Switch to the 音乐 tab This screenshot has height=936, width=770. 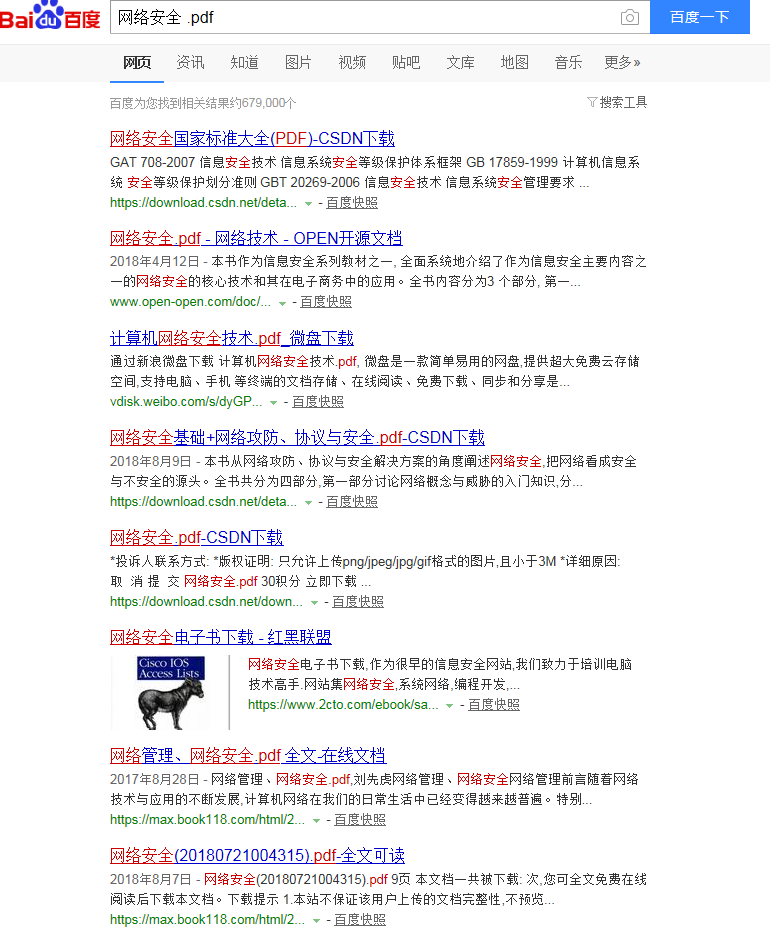(x=568, y=62)
